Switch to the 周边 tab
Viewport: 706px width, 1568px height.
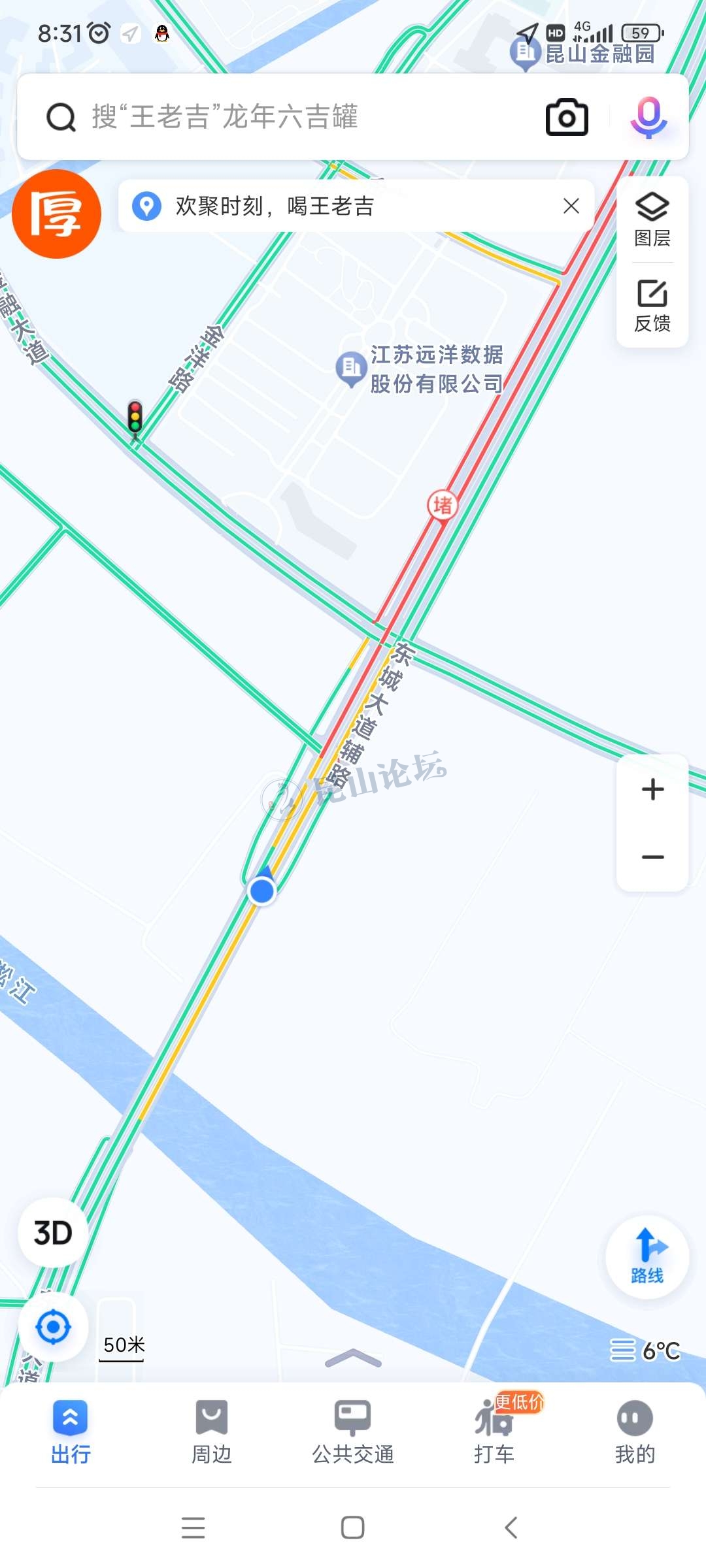(212, 1431)
